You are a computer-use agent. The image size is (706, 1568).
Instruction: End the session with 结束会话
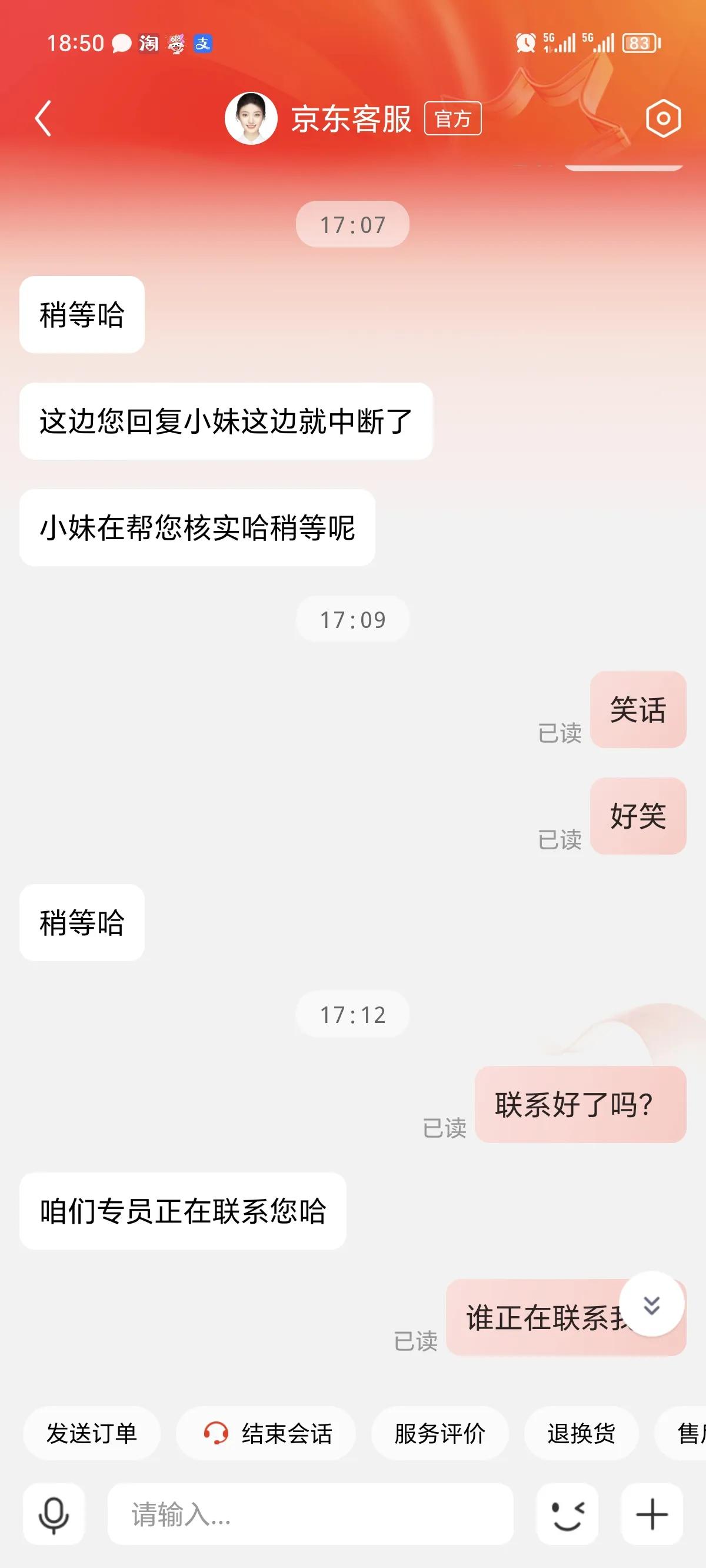(x=267, y=1433)
